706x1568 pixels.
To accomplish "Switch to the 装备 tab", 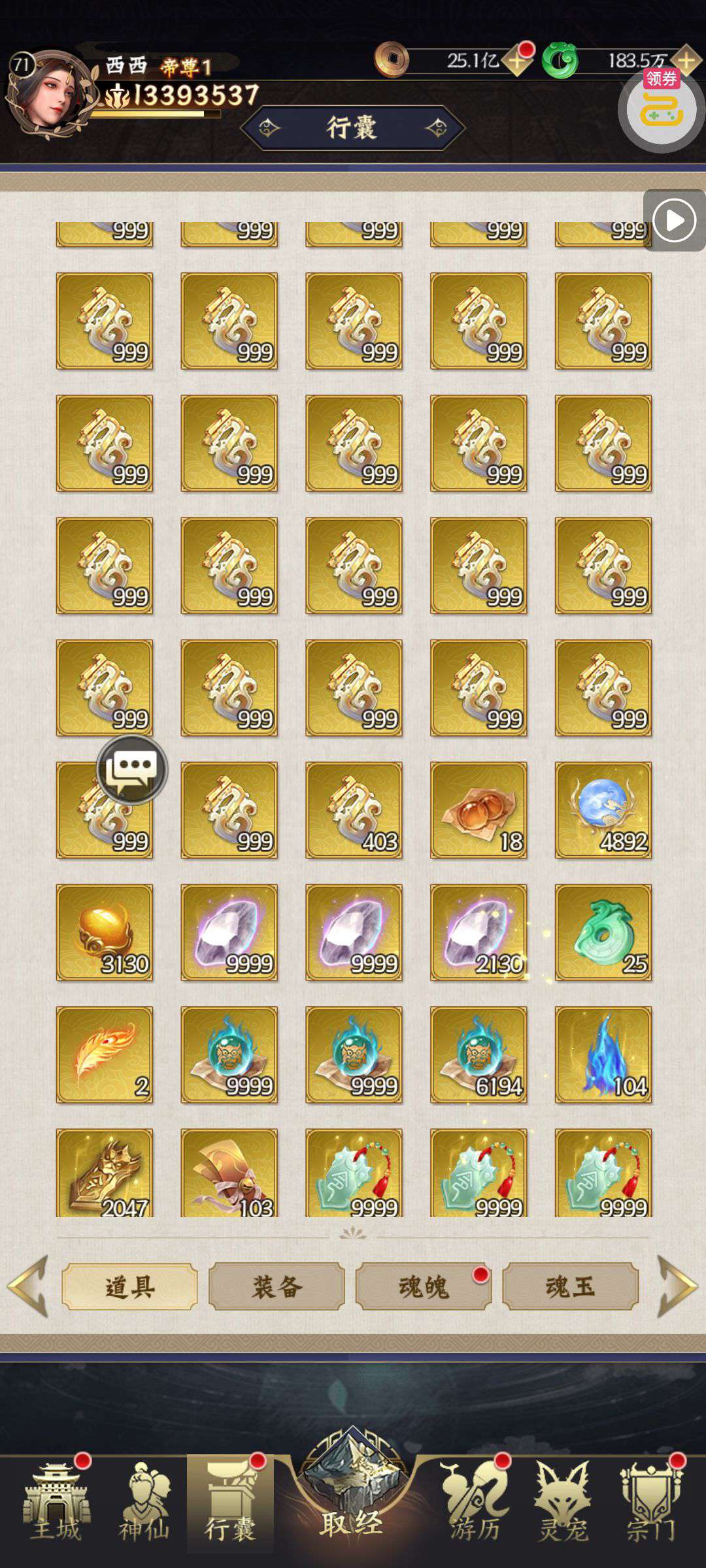I will 277,1286.
